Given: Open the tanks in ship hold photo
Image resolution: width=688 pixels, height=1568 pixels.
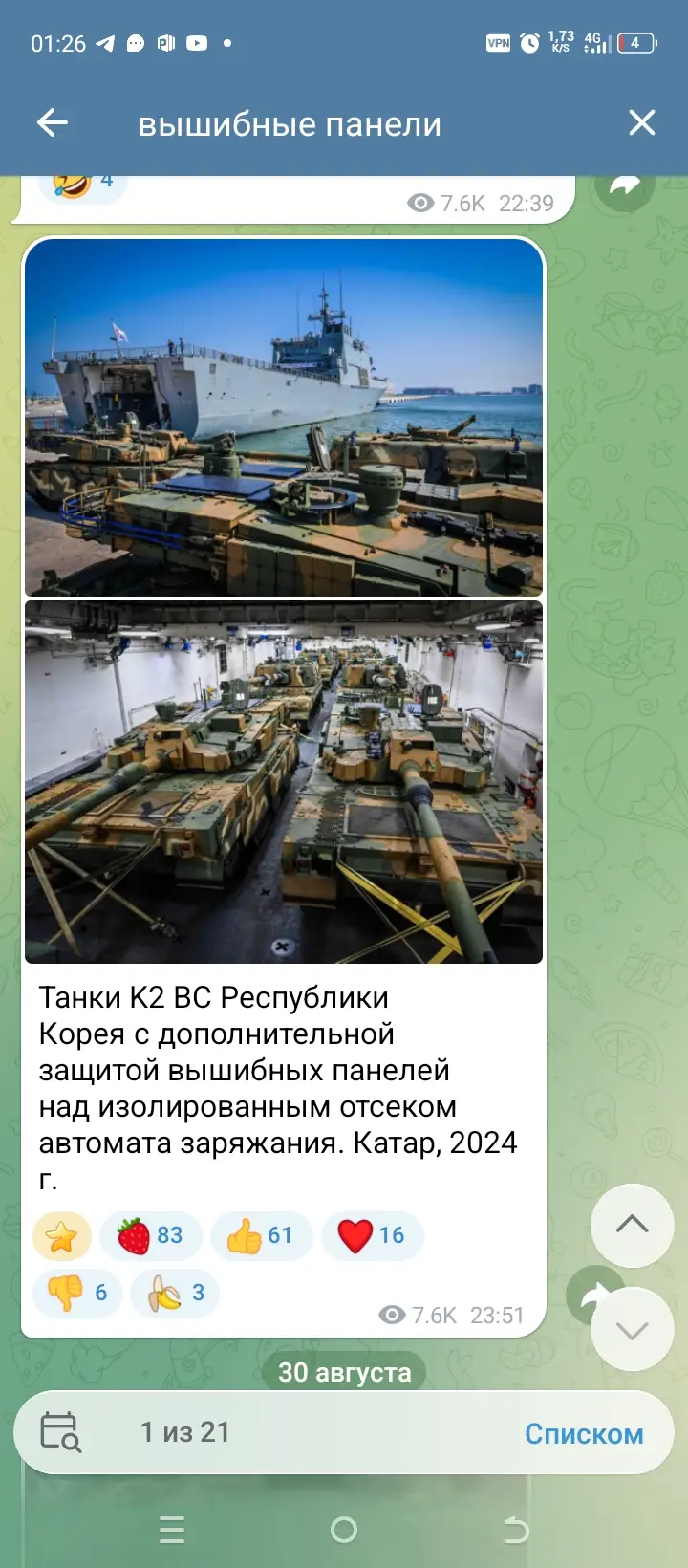Looking at the screenshot, I should click(x=284, y=781).
